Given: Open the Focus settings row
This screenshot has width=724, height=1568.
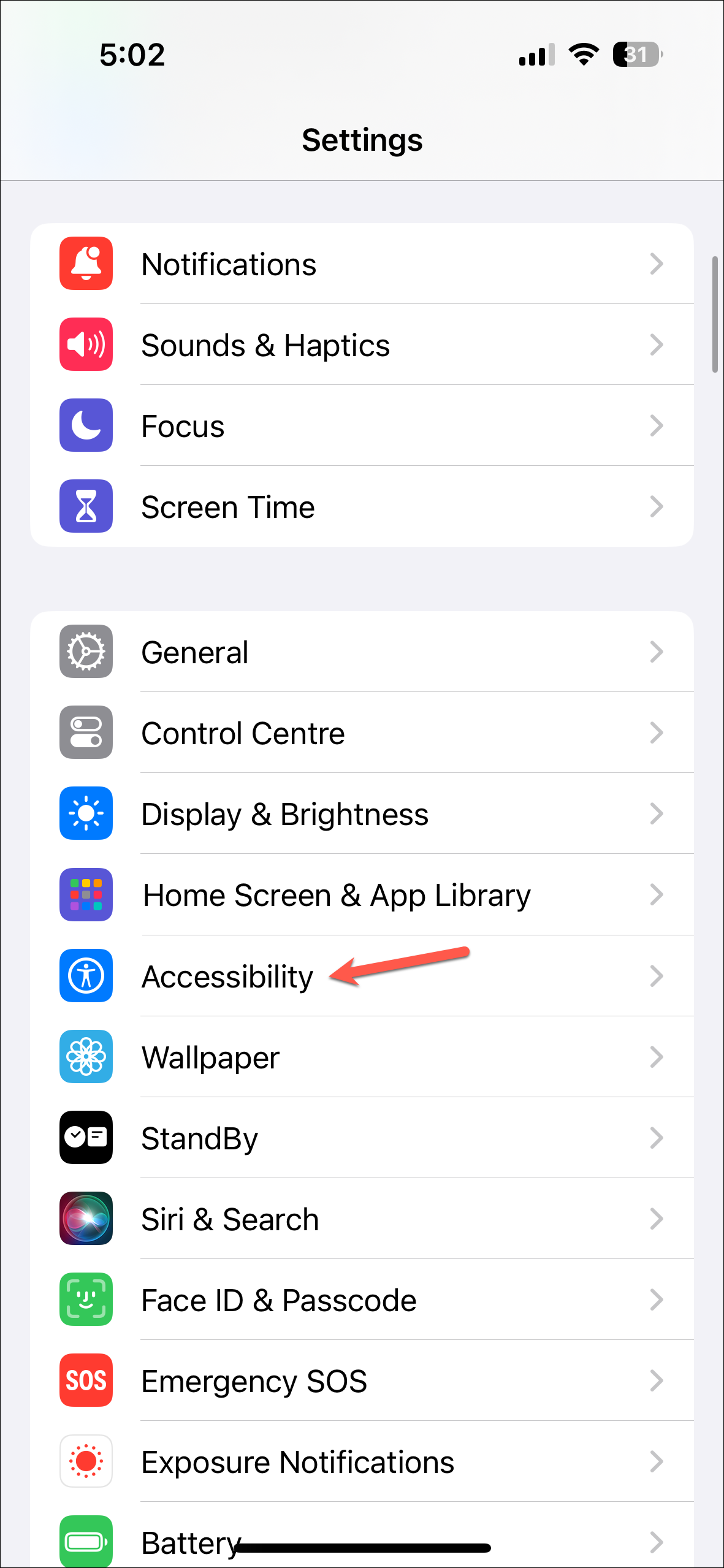Looking at the screenshot, I should pos(362,426).
